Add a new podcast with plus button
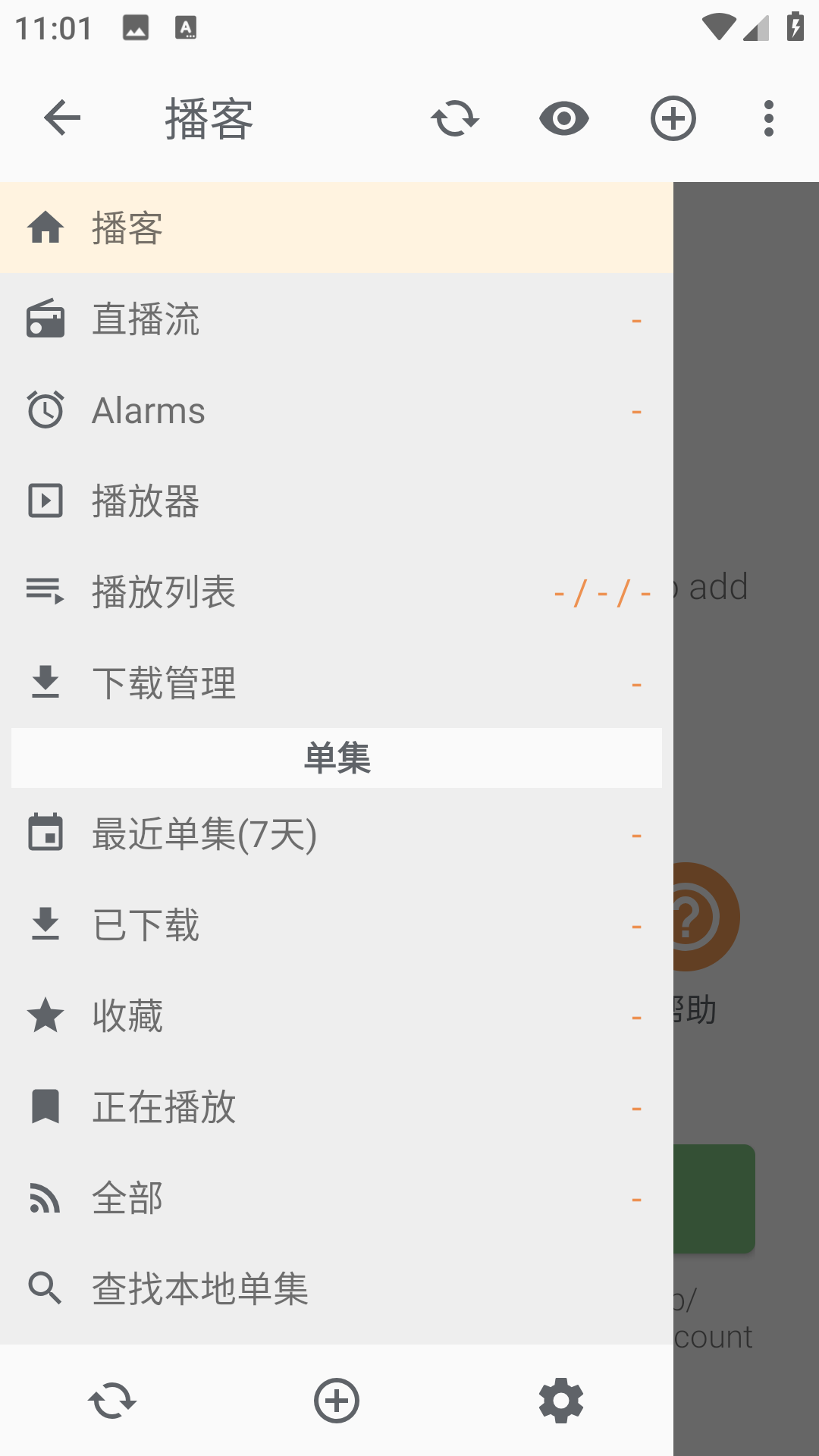 pos(672,118)
